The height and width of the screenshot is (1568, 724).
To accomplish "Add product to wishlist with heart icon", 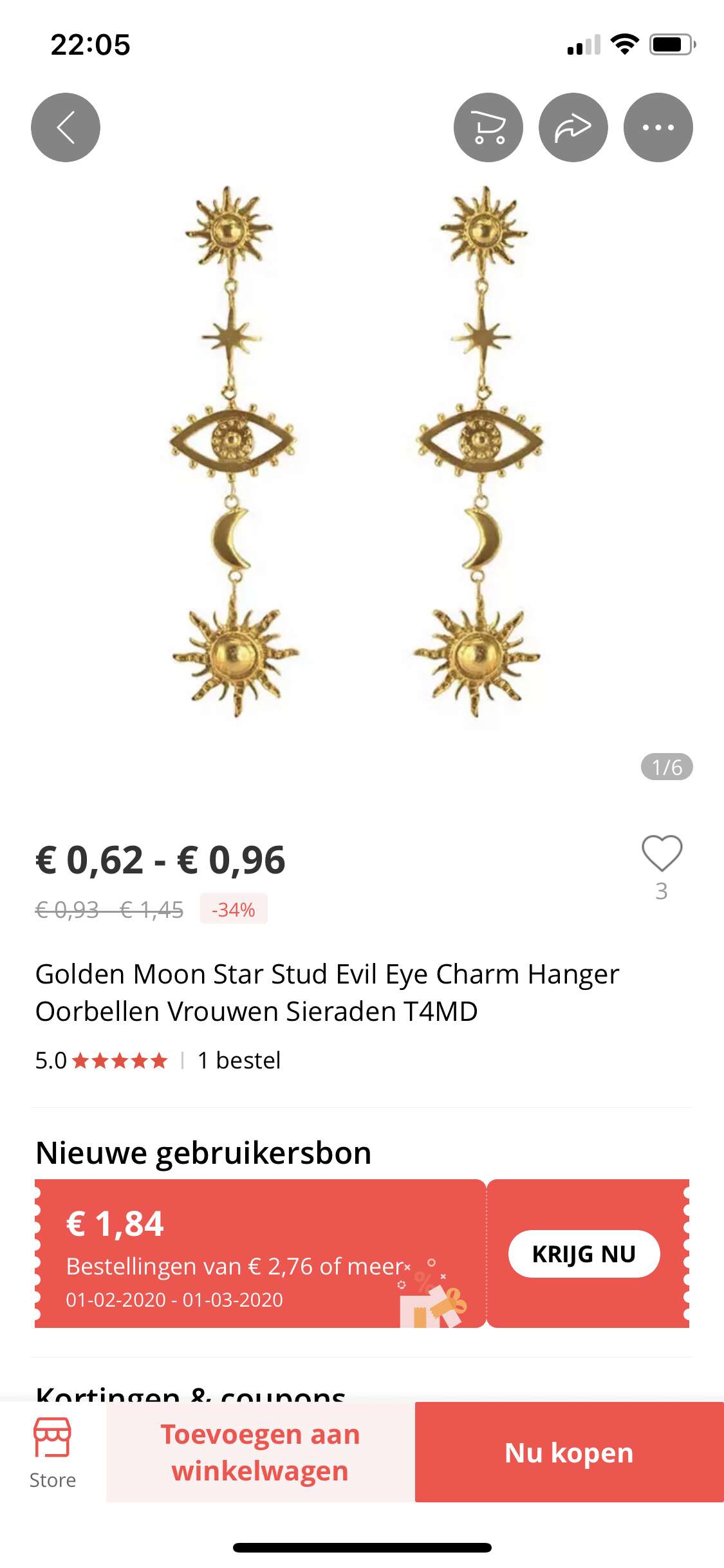I will (x=662, y=854).
